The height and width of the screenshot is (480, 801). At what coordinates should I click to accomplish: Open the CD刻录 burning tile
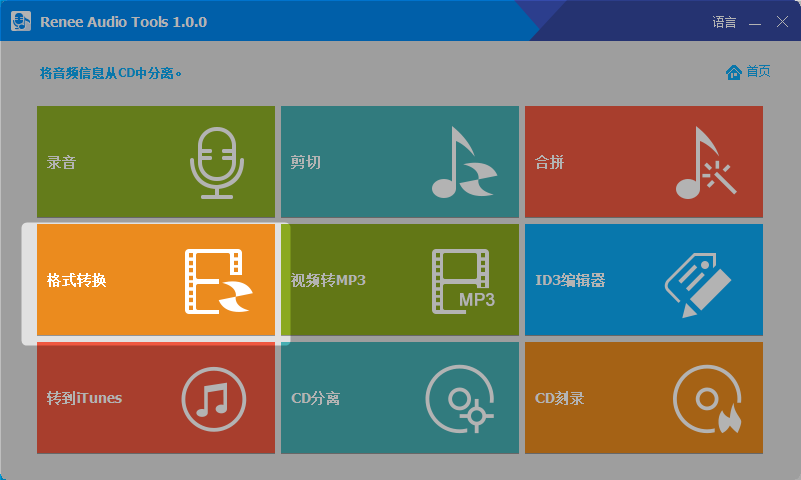(x=643, y=398)
